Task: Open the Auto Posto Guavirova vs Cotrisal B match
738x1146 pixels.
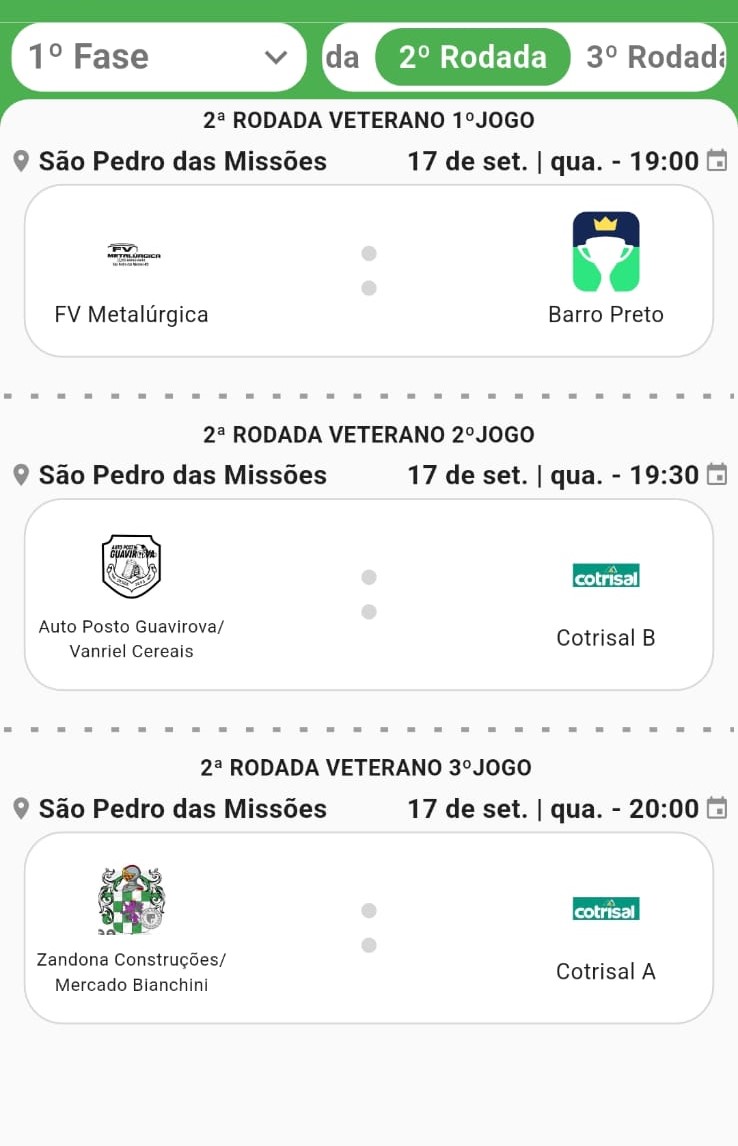Action: (x=368, y=595)
